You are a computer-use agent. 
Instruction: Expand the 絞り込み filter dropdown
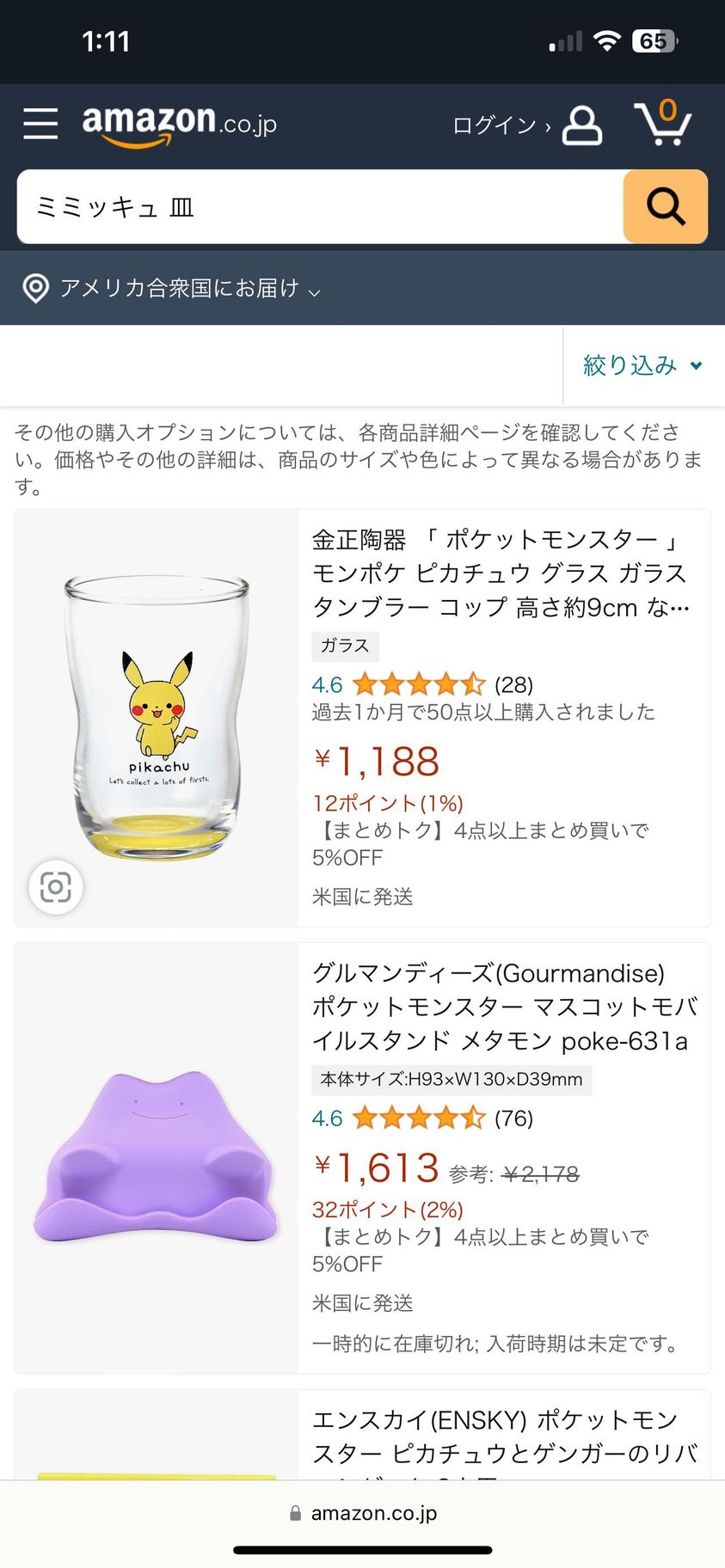point(642,365)
